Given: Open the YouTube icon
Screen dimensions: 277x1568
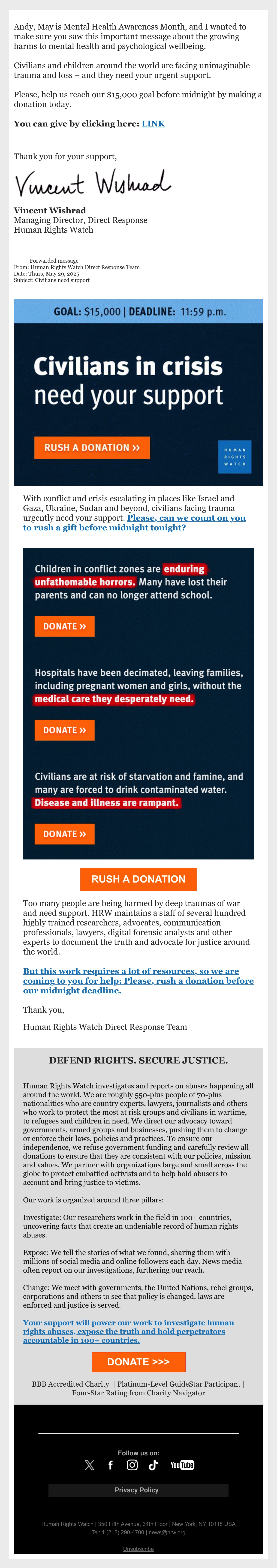Looking at the screenshot, I should 182,1465.
